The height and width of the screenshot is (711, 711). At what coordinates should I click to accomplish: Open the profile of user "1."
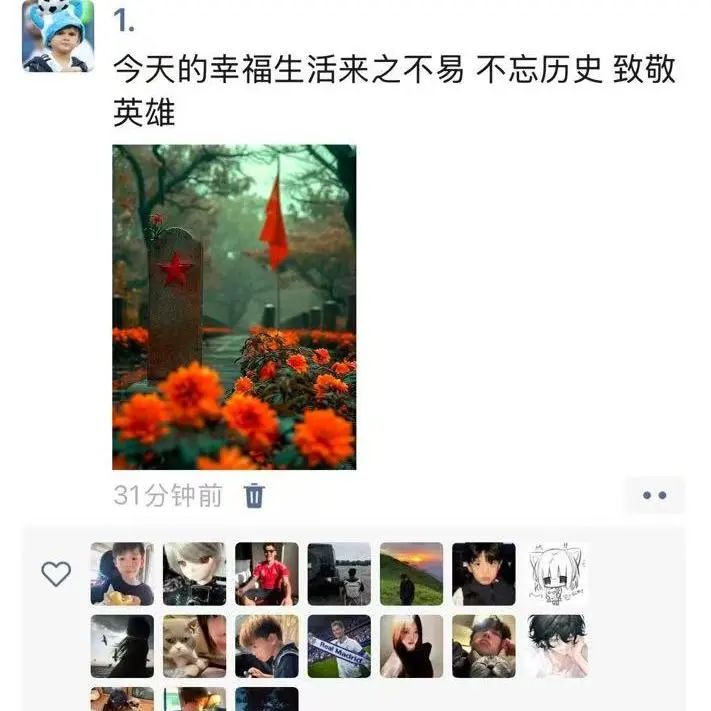pyautogui.click(x=125, y=22)
